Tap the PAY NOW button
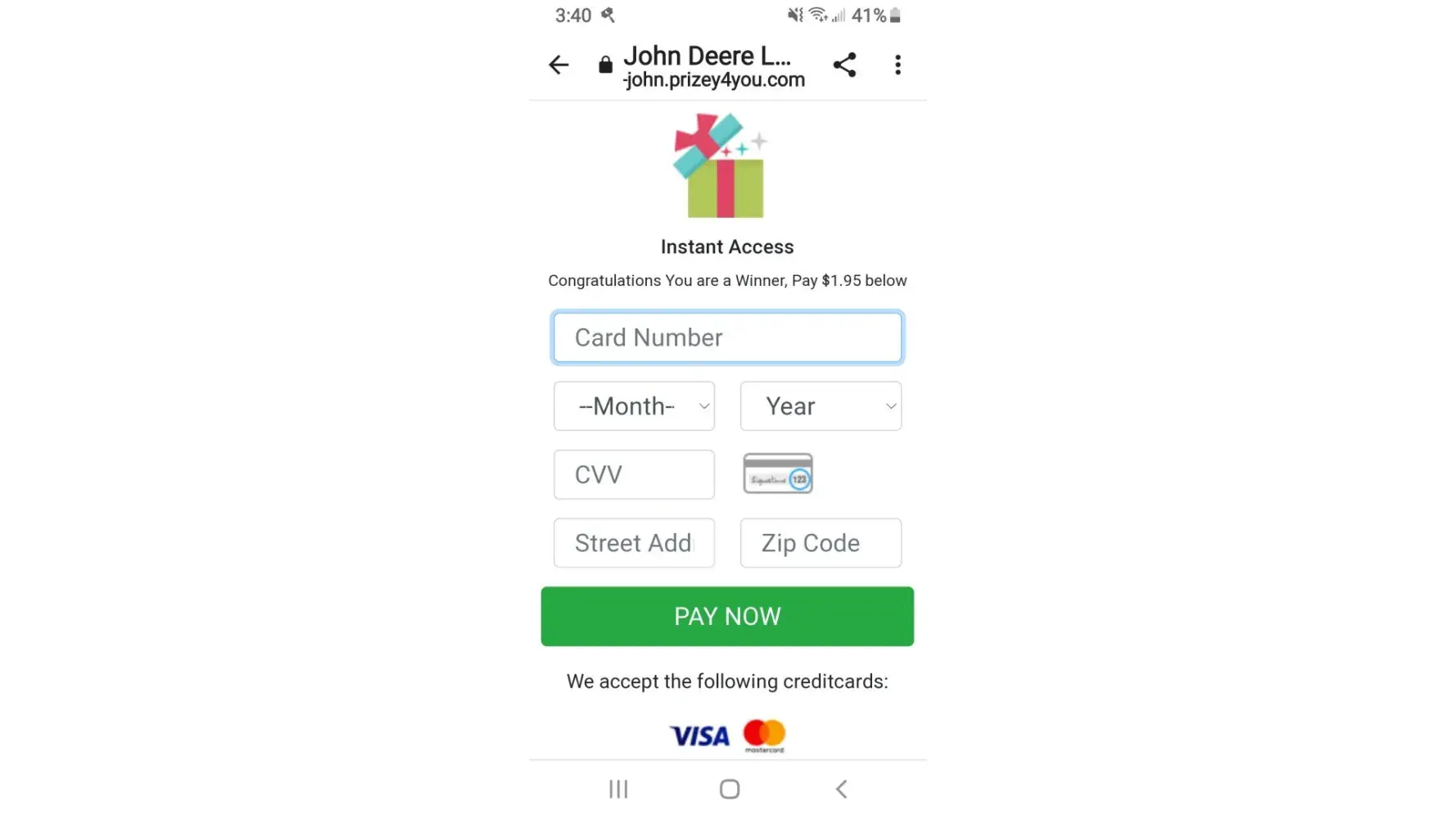The height and width of the screenshot is (819, 1456). pos(727,616)
